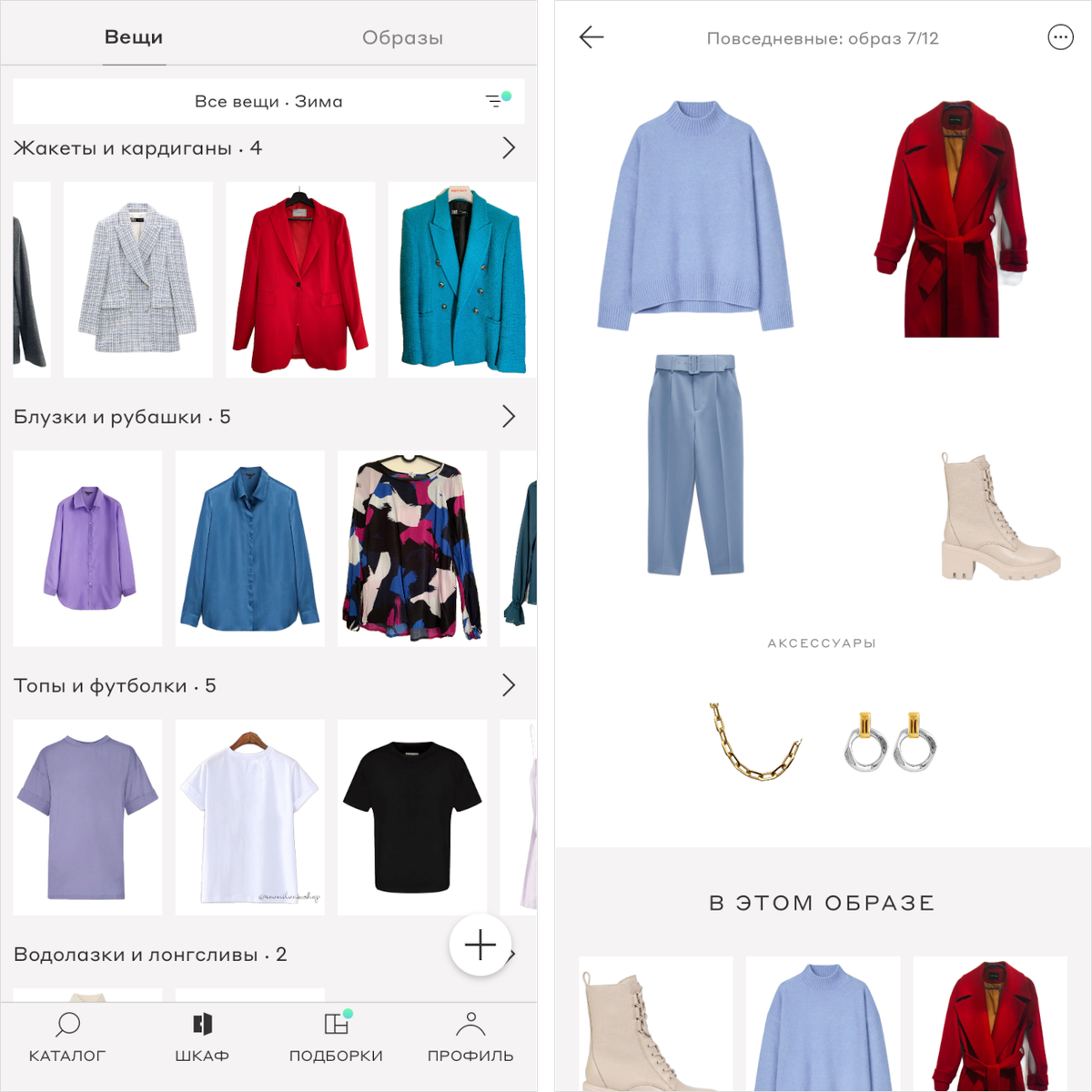Add a new item with the plus button
1092x1092 pixels.
(x=480, y=945)
